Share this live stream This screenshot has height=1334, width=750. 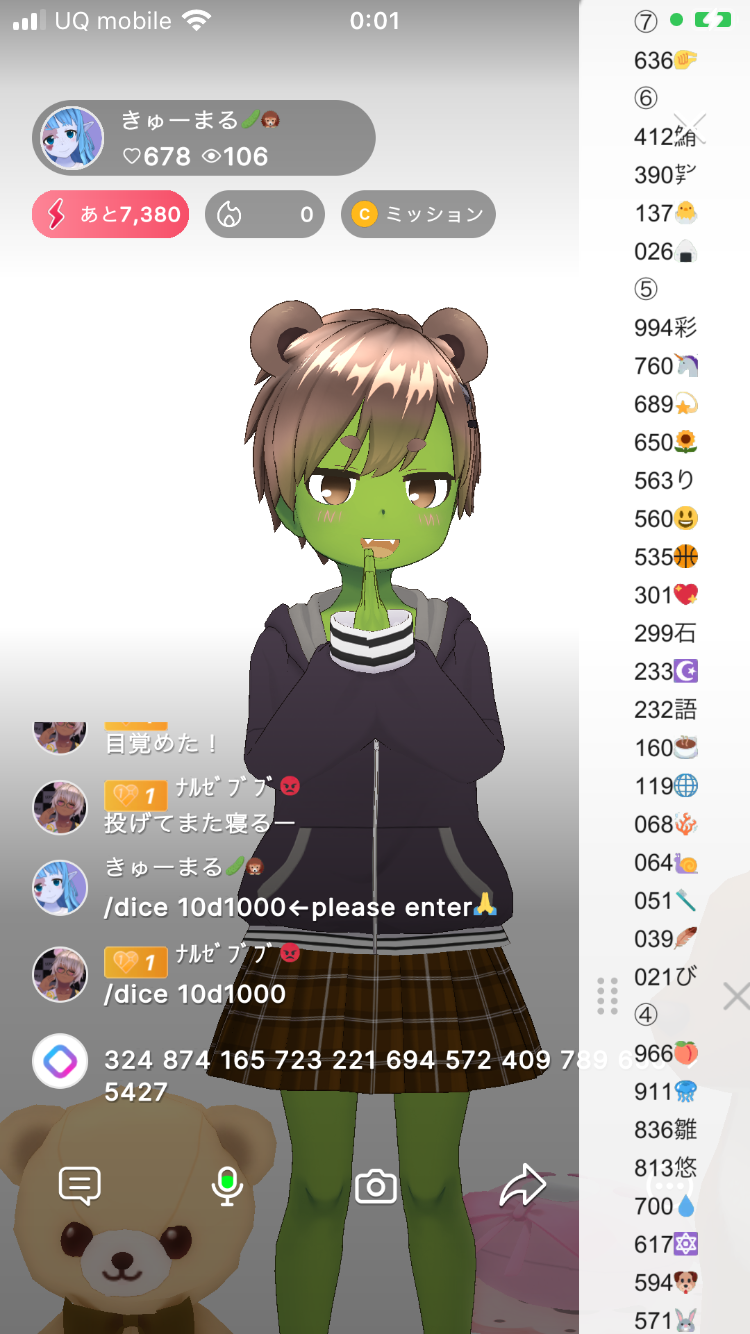coord(522,1186)
